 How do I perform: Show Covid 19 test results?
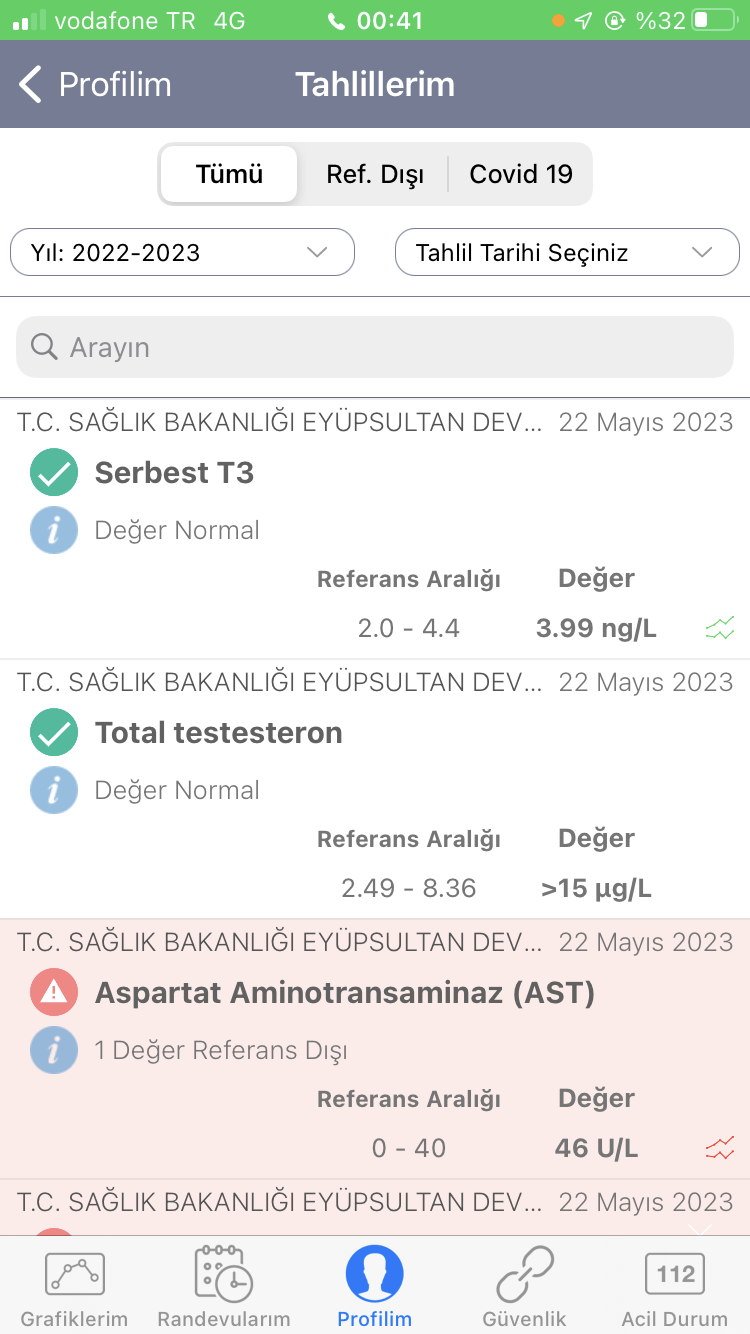pyautogui.click(x=521, y=174)
